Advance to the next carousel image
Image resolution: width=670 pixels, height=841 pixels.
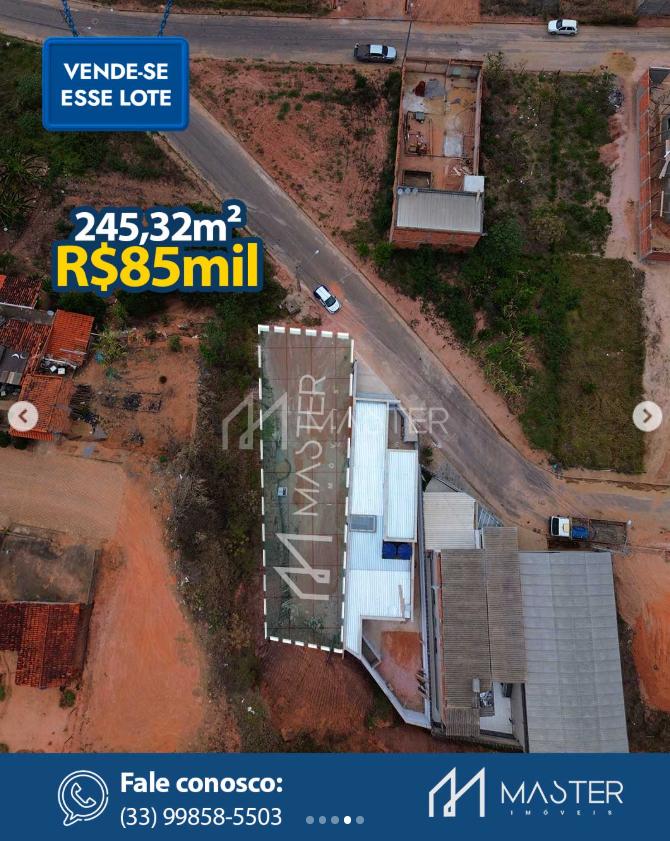point(647,416)
